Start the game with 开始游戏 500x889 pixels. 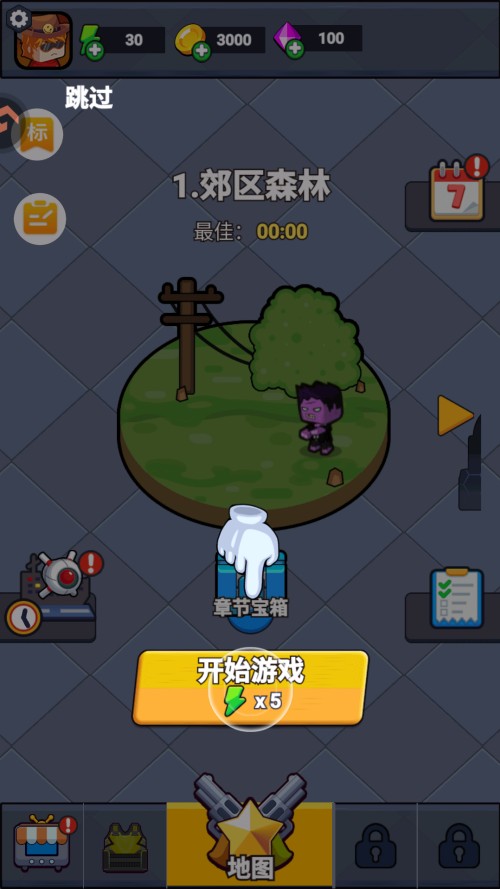point(250,688)
